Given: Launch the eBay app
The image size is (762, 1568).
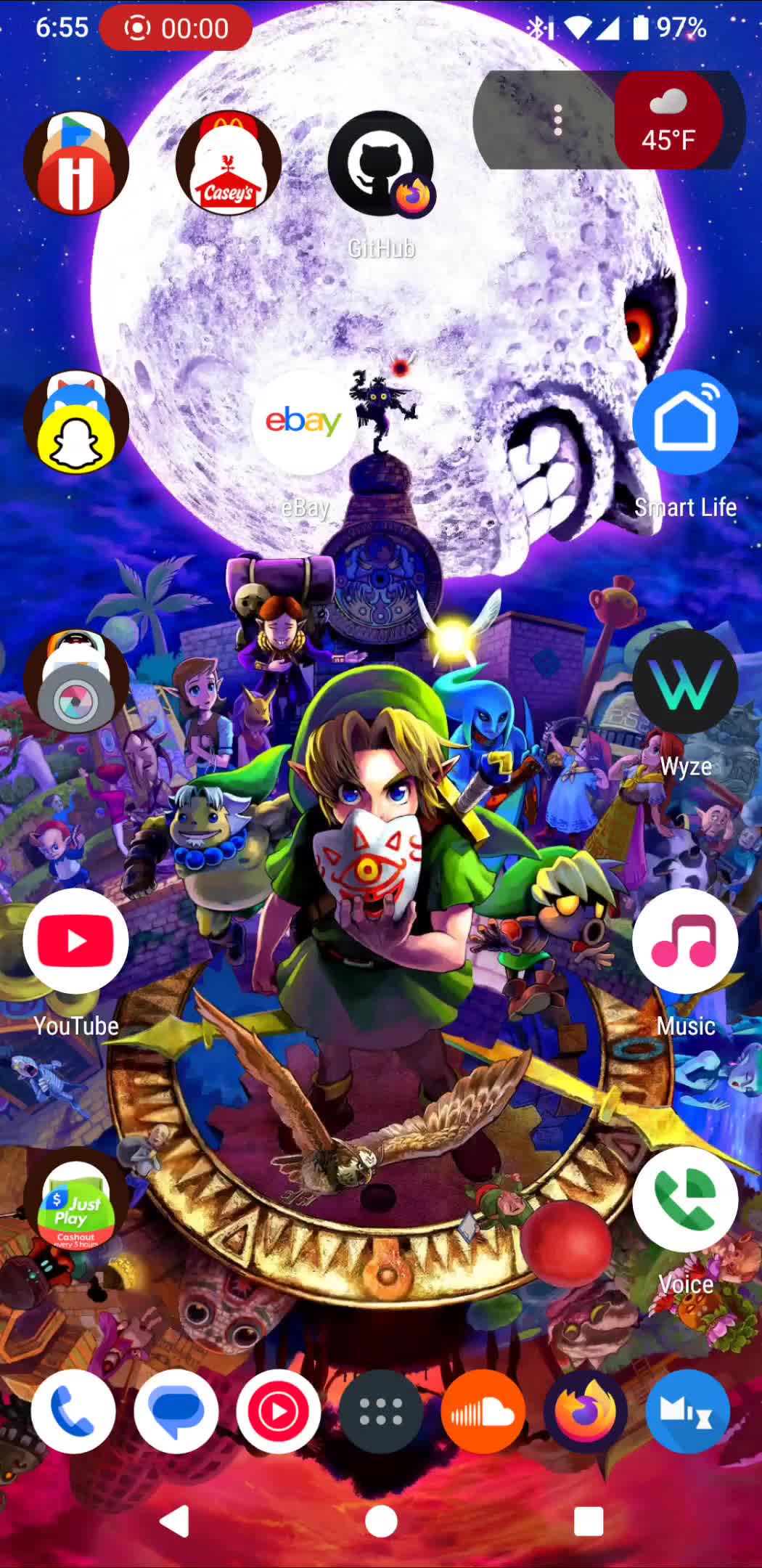Looking at the screenshot, I should coord(304,422).
